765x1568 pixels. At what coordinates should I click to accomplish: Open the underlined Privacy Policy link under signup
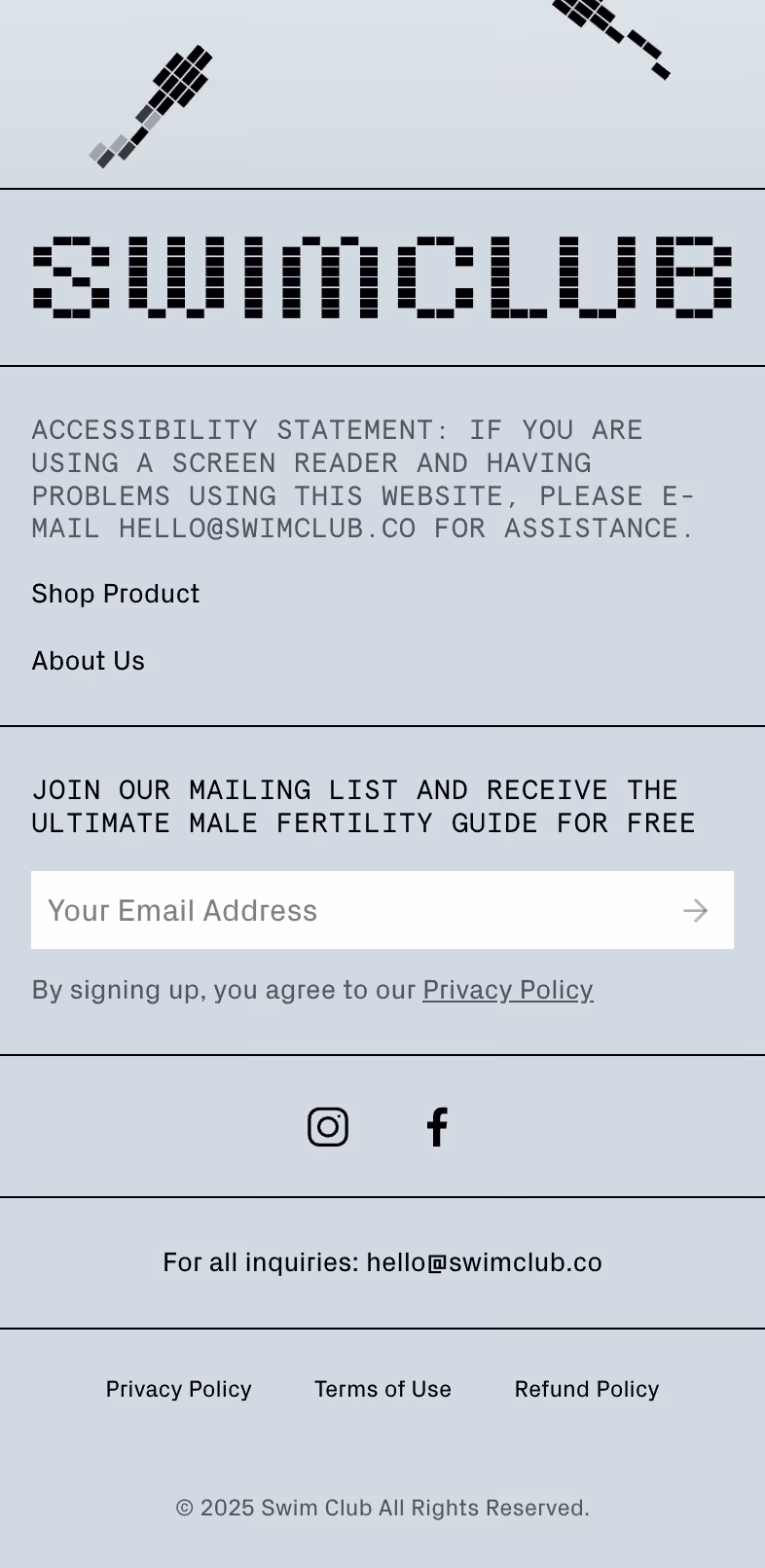[508, 990]
